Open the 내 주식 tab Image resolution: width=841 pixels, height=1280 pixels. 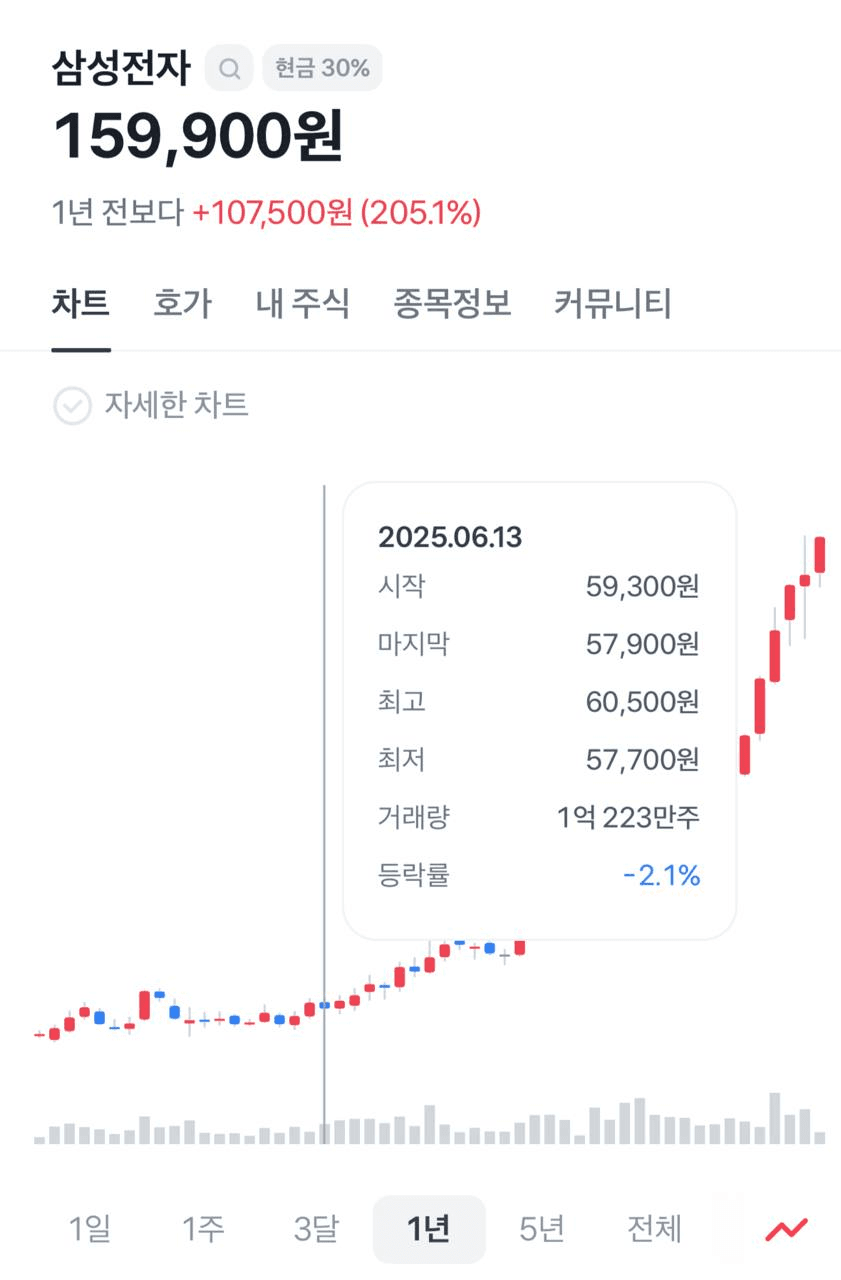pos(302,303)
